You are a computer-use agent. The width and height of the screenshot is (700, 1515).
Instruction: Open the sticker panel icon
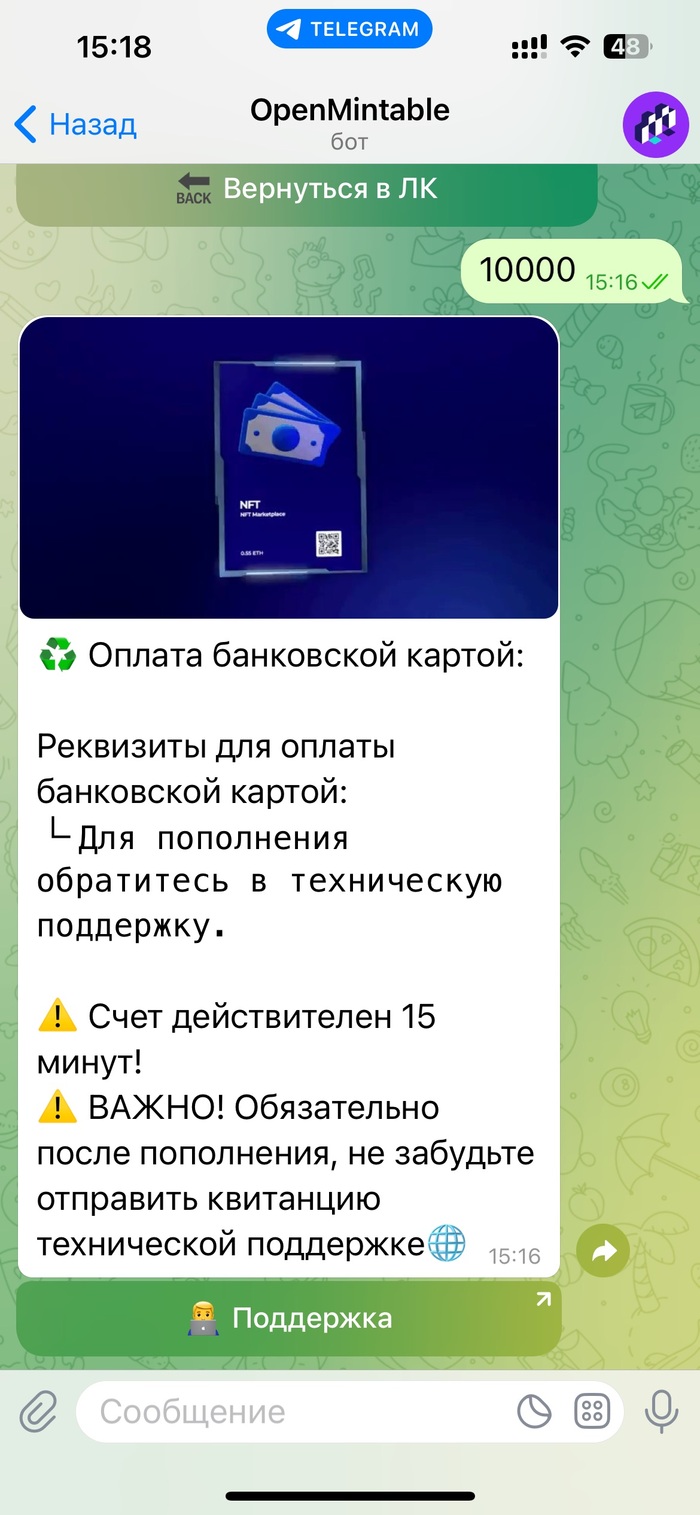pos(534,1411)
